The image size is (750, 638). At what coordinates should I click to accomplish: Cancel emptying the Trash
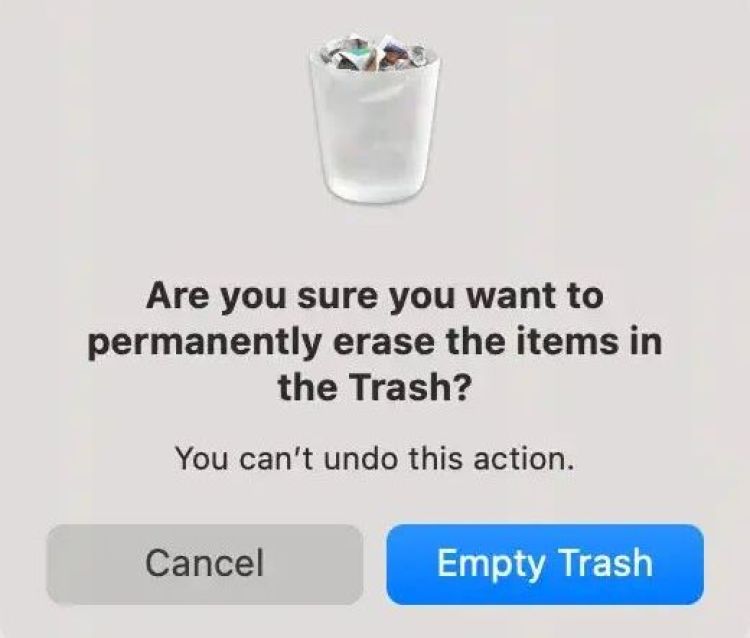click(204, 563)
